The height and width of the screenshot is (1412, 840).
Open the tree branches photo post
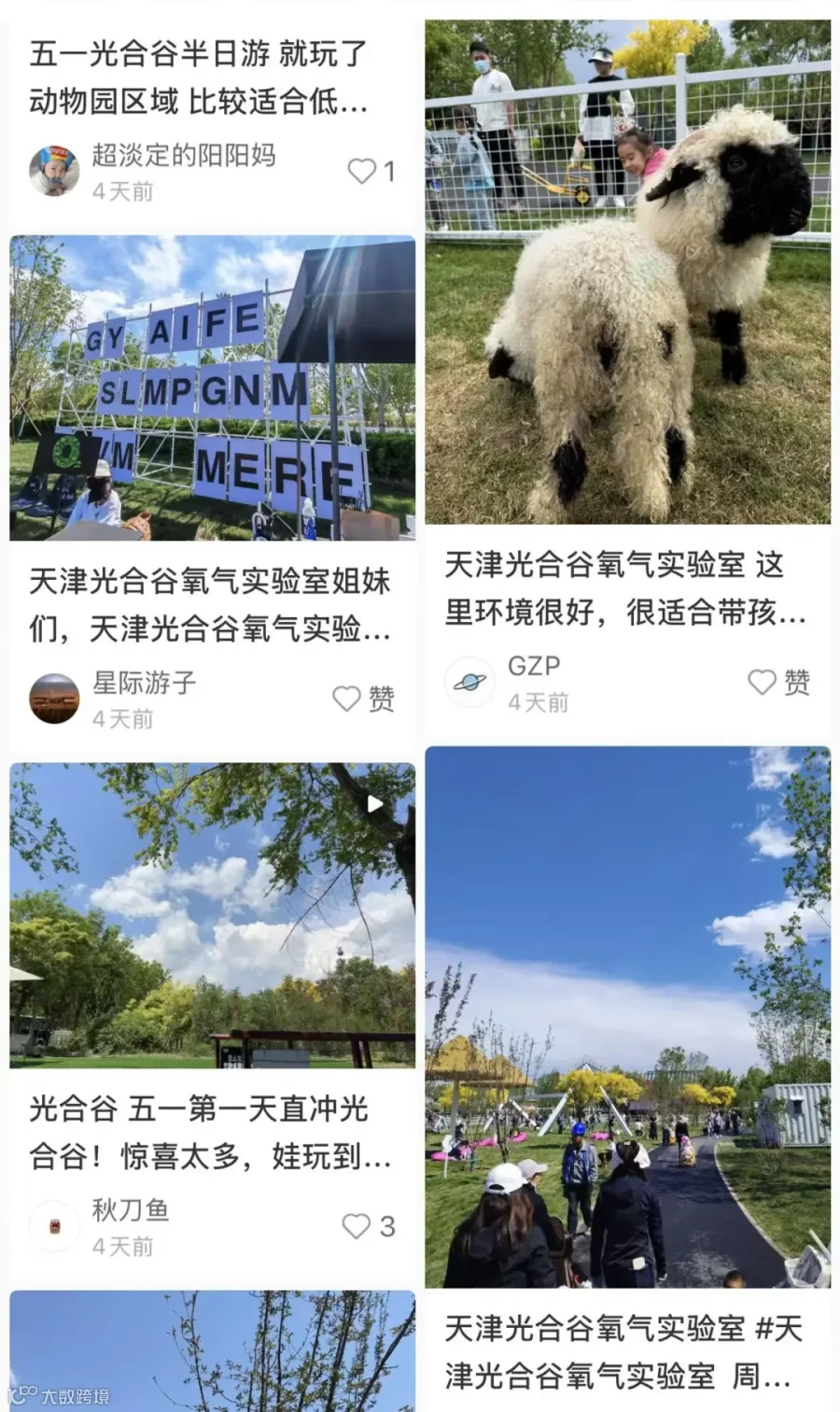[213, 1351]
